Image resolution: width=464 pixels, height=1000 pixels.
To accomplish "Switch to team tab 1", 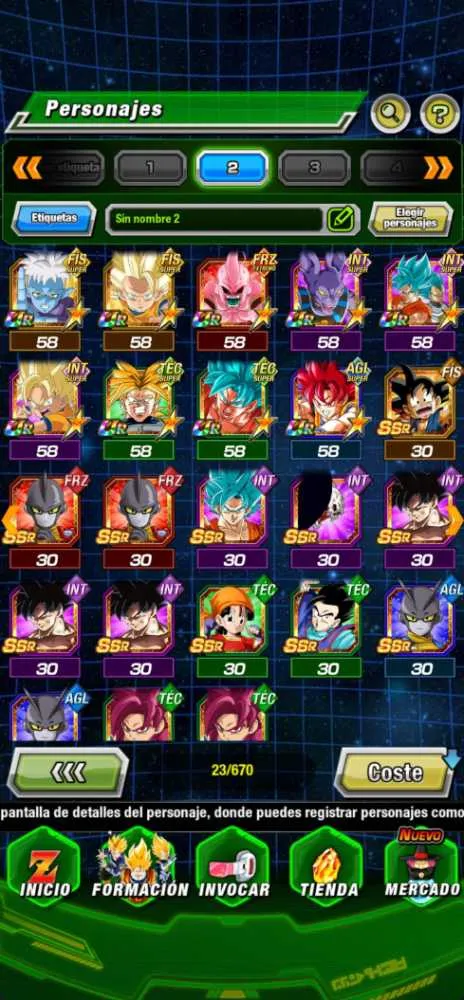I will [x=150, y=168].
